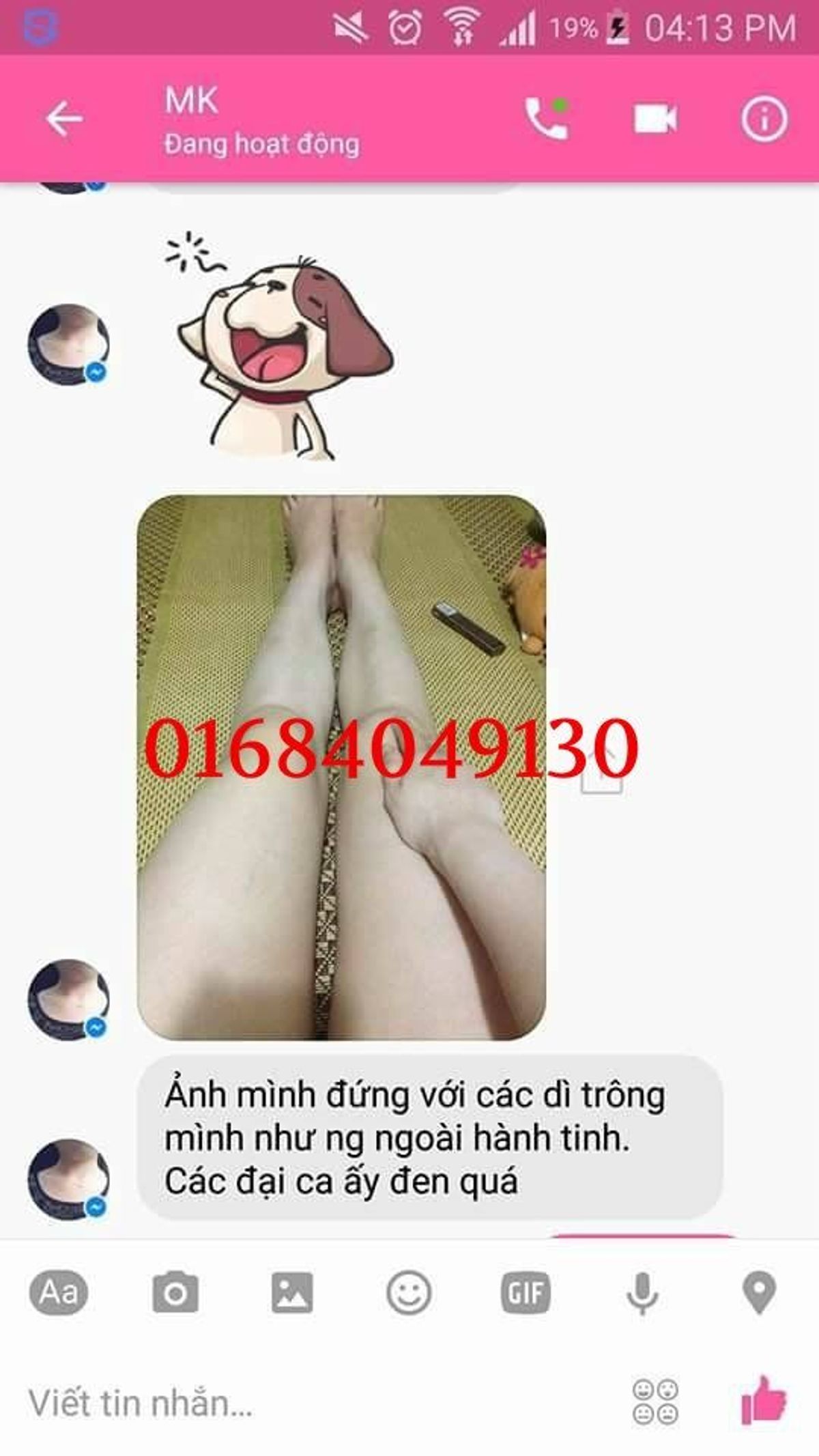Open the camera to take photo
The height and width of the screenshot is (1456, 819).
click(175, 1292)
